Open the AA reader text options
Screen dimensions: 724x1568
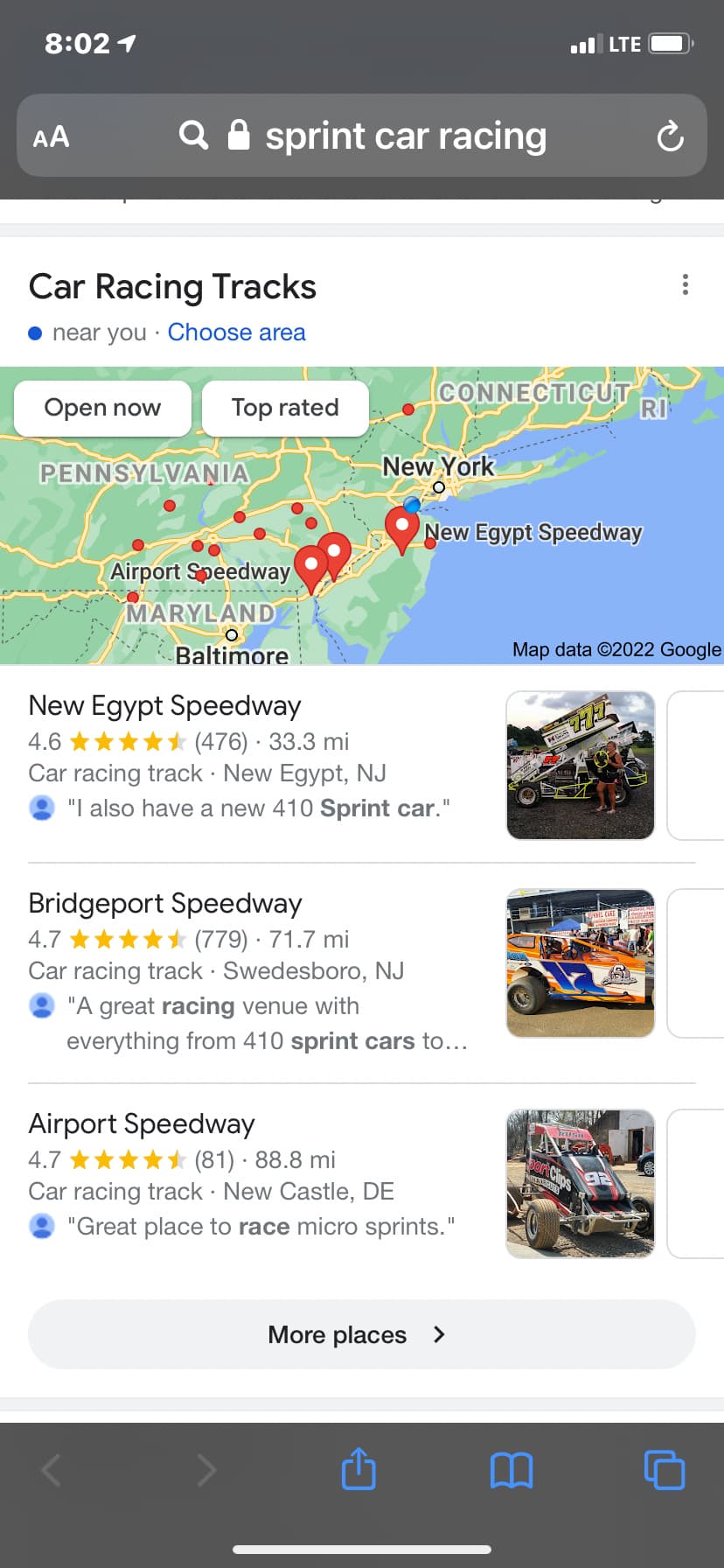(x=51, y=136)
